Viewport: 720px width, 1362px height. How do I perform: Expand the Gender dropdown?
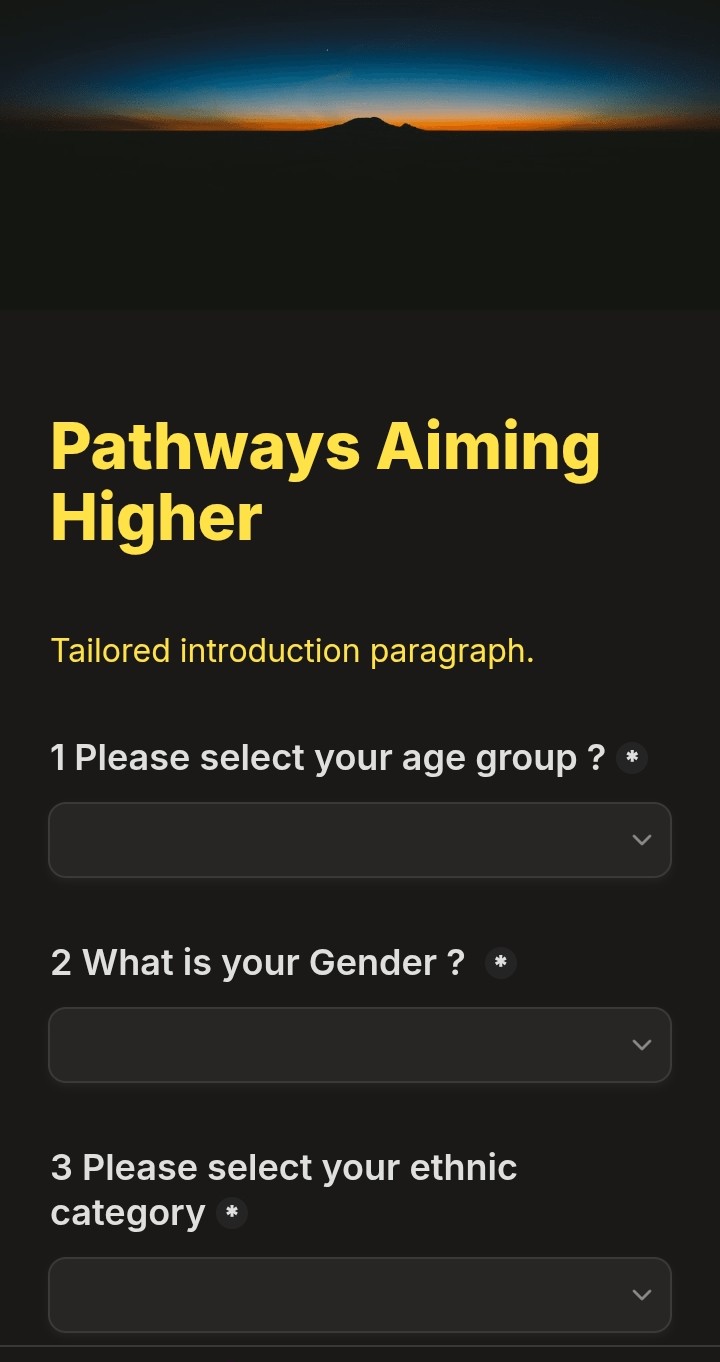(360, 1045)
